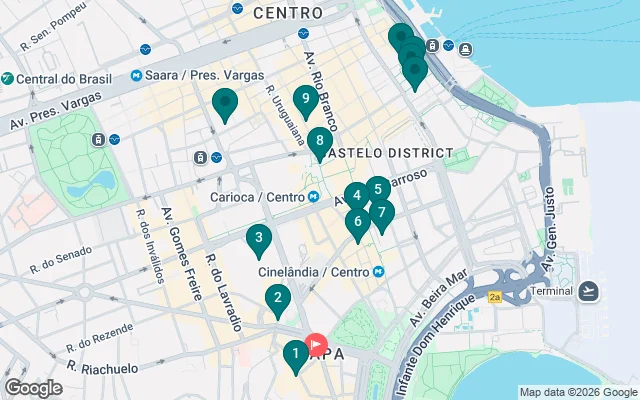Image resolution: width=640 pixels, height=400 pixels.
Task: Select map marker number 9
Action: pos(306,99)
